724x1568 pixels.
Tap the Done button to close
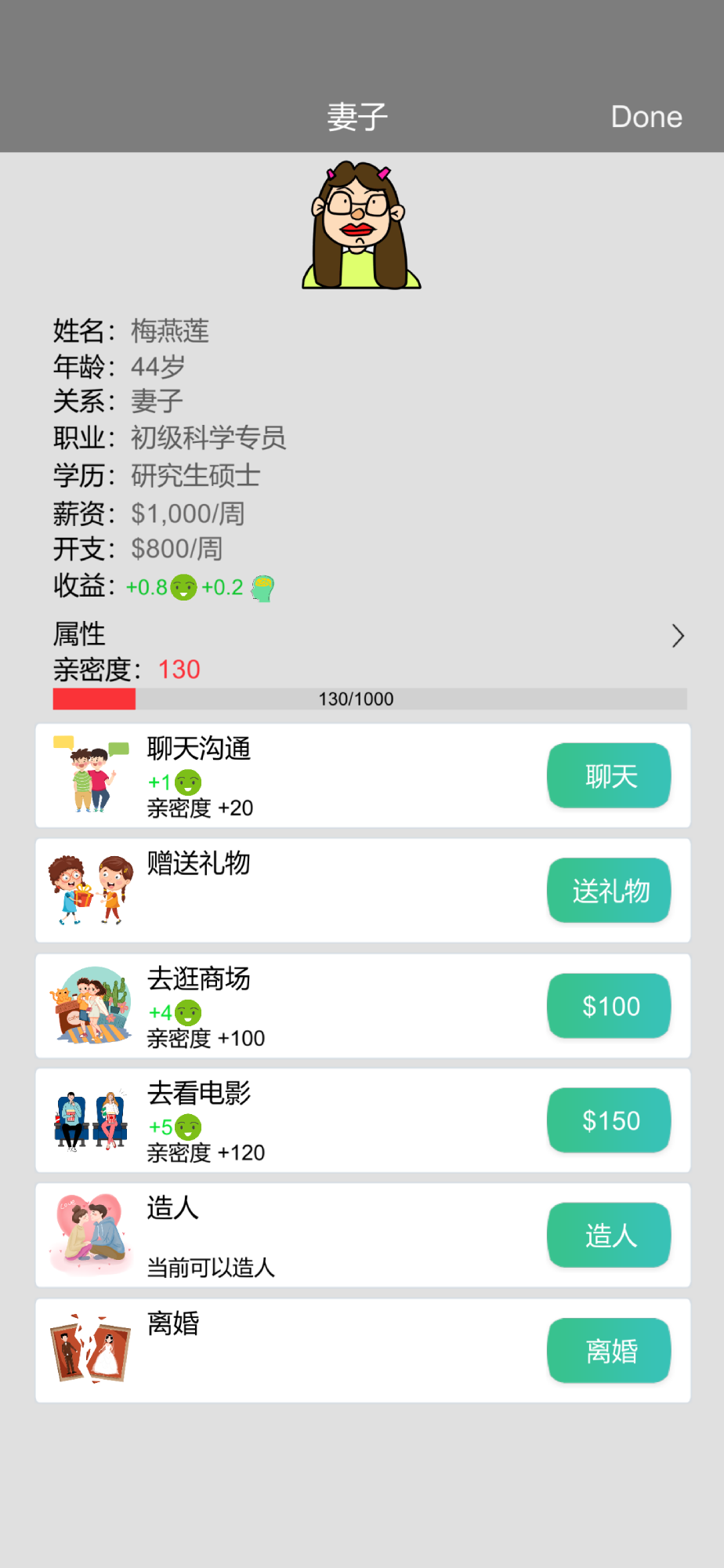tap(646, 116)
